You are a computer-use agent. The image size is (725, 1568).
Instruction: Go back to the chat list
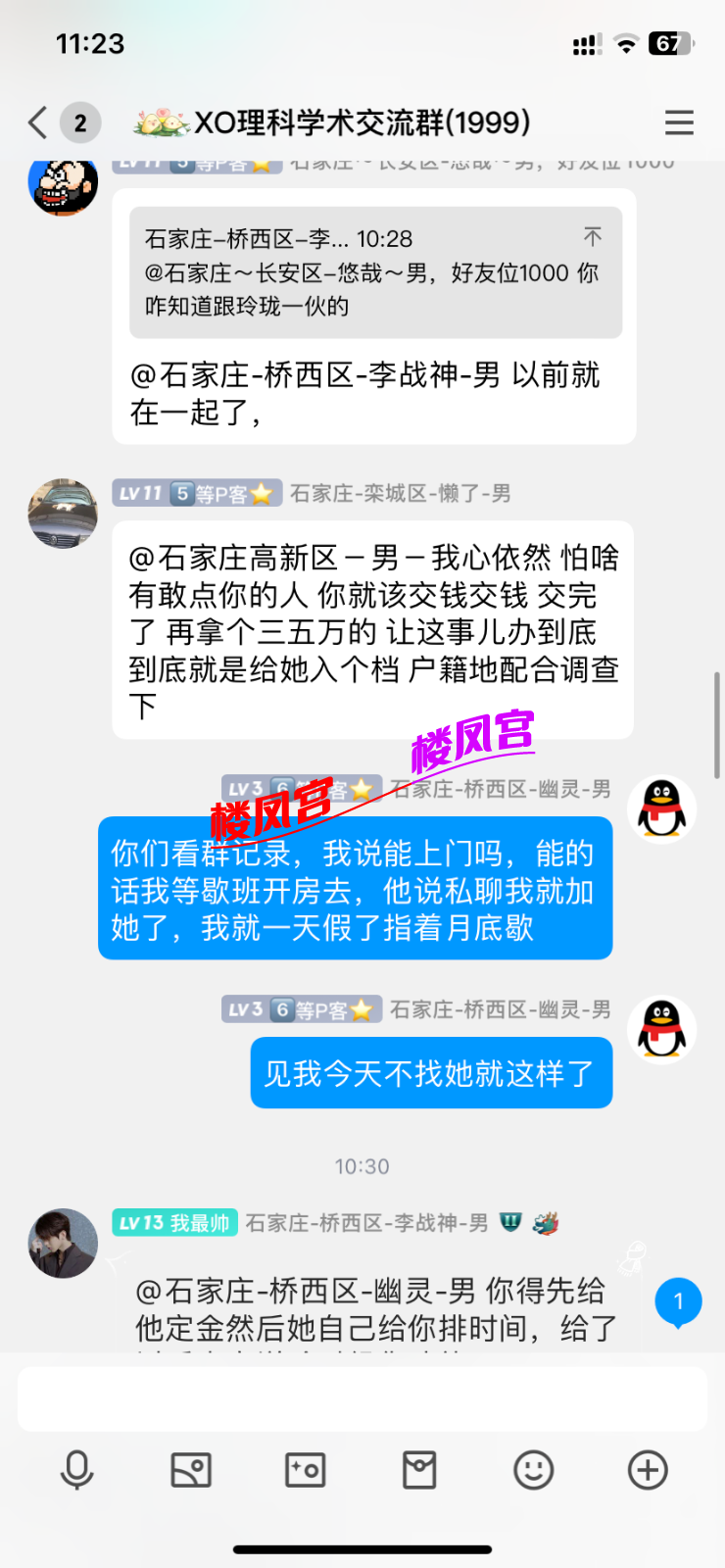pos(38,122)
